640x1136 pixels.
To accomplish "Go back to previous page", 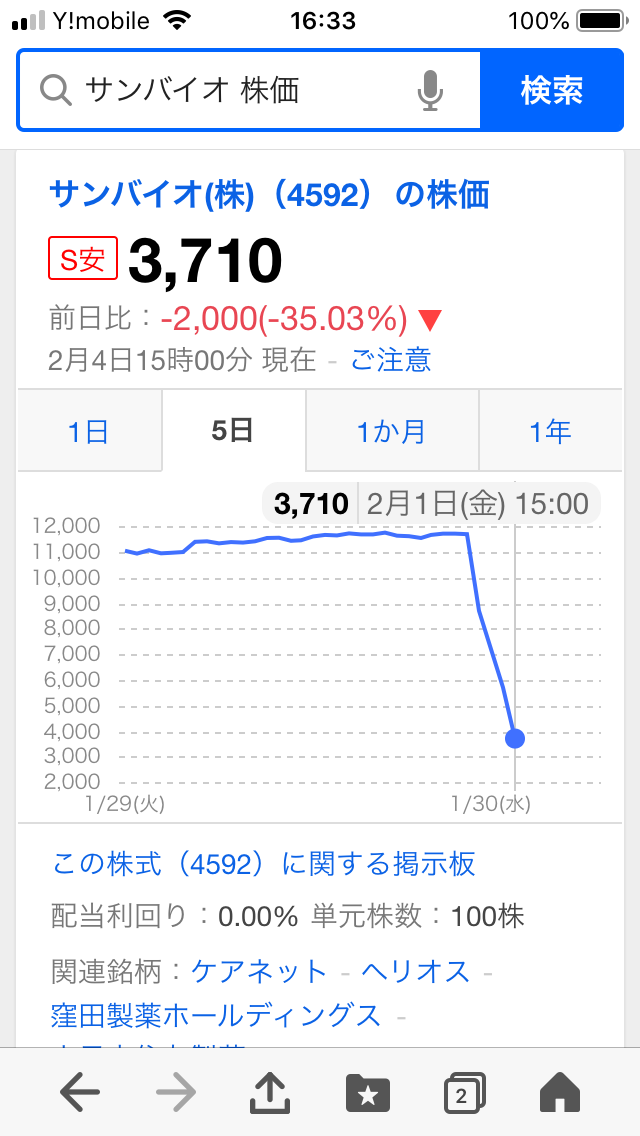I will coord(80,1093).
